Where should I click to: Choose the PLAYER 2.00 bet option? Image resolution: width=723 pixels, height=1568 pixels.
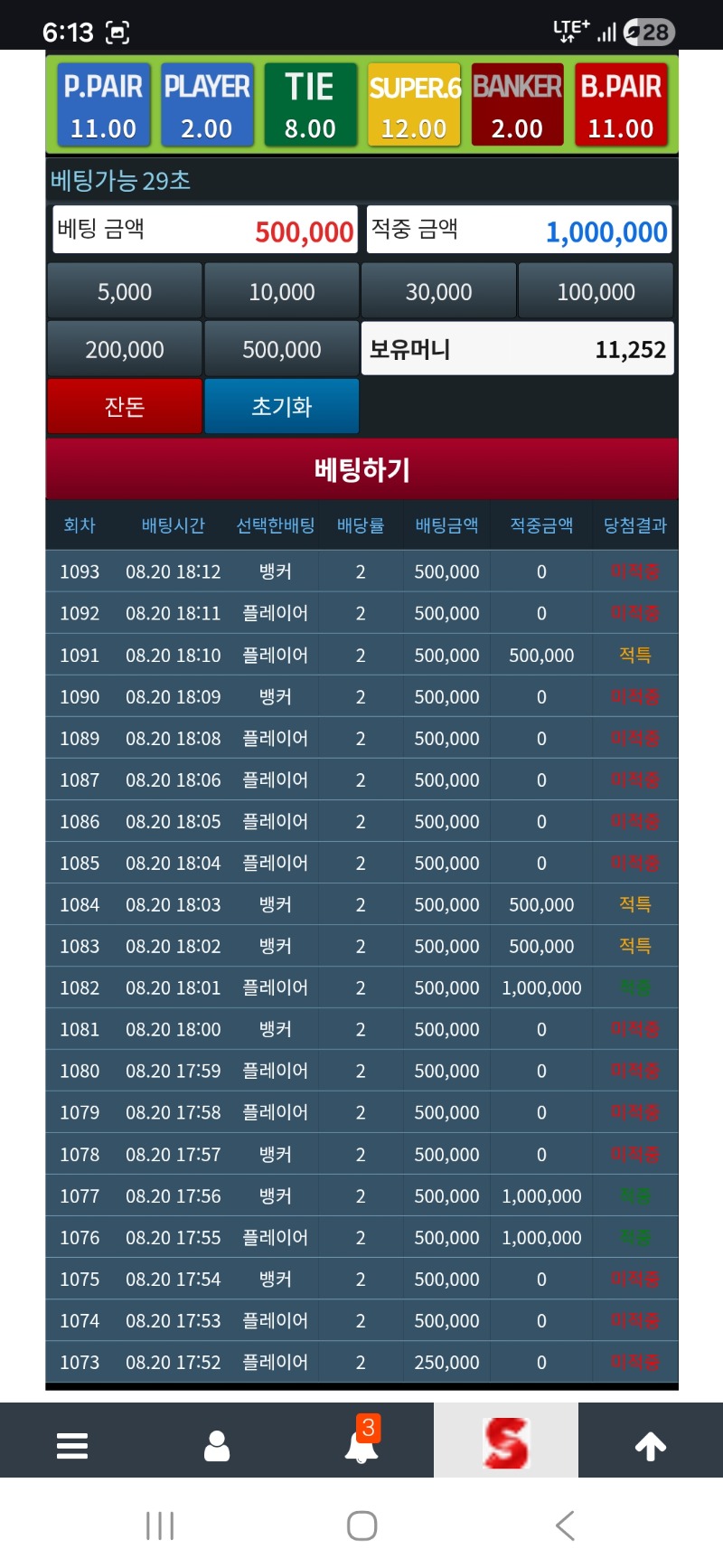click(206, 105)
